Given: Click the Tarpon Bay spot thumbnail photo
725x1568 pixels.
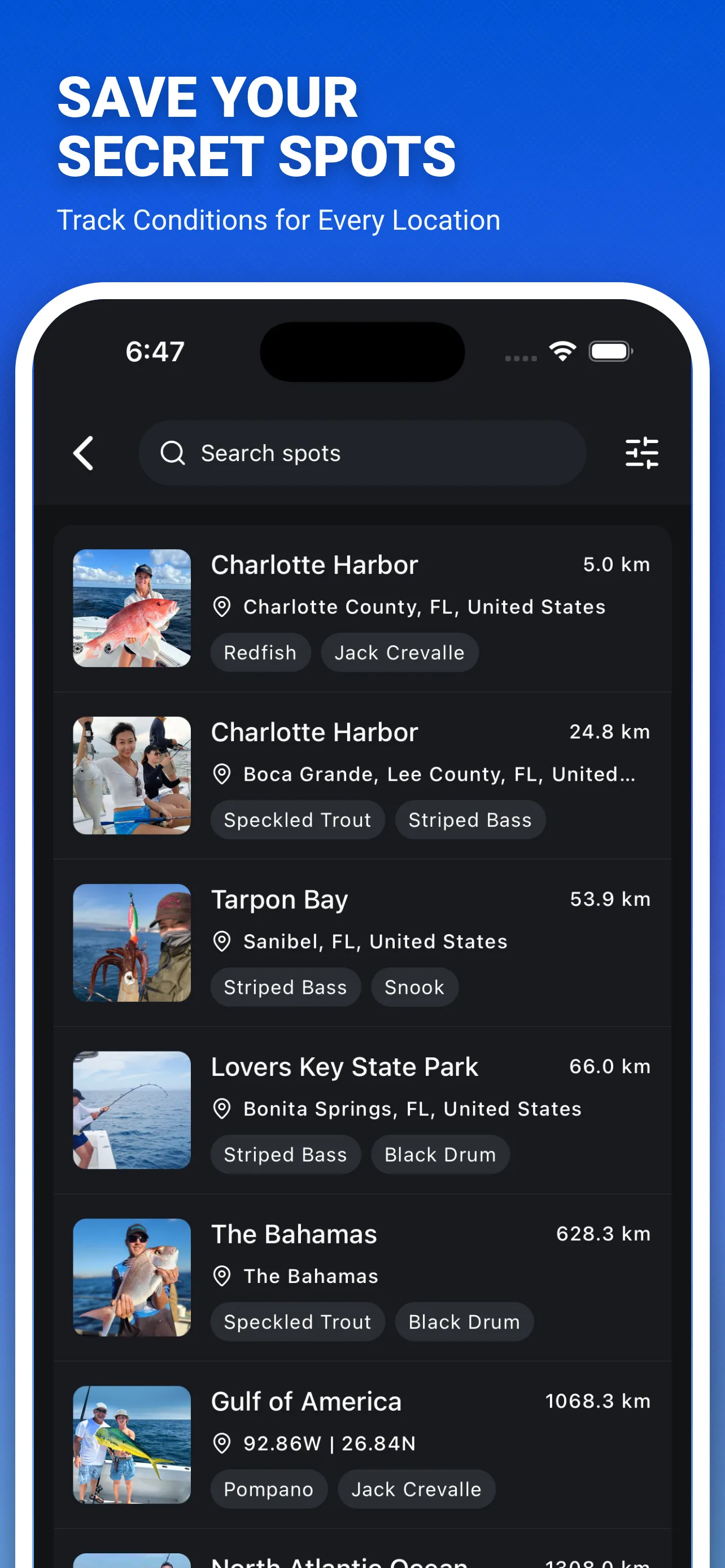Looking at the screenshot, I should pos(132,943).
